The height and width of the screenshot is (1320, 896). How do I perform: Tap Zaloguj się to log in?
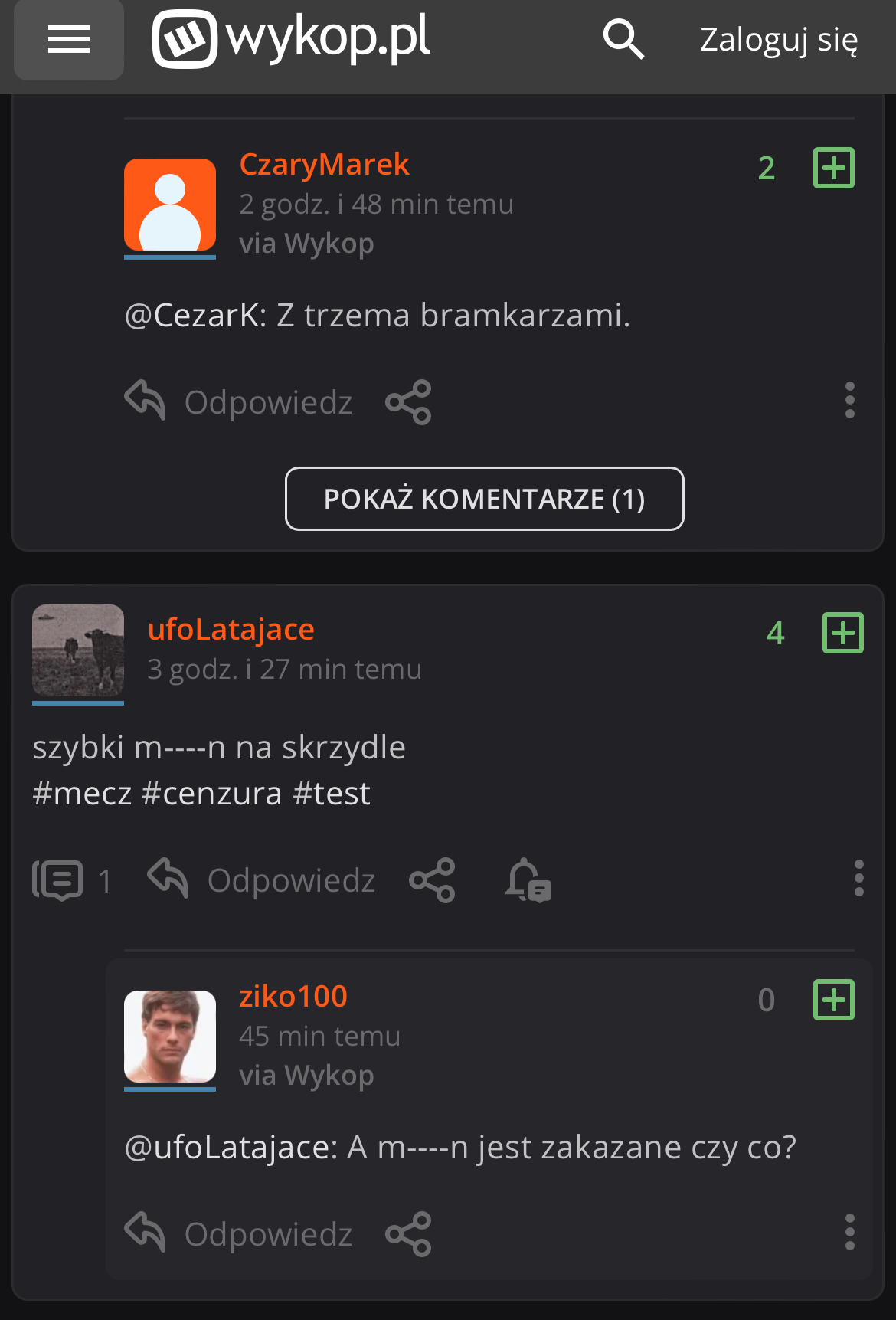tap(778, 40)
